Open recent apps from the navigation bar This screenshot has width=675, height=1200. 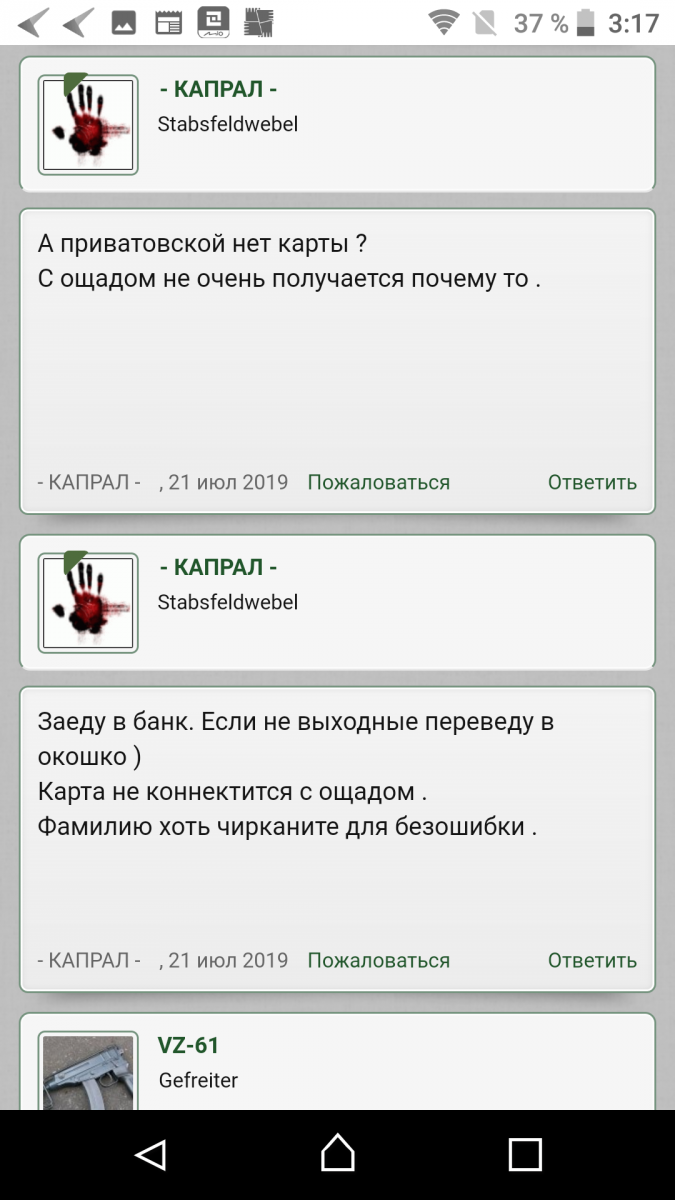pos(524,1155)
